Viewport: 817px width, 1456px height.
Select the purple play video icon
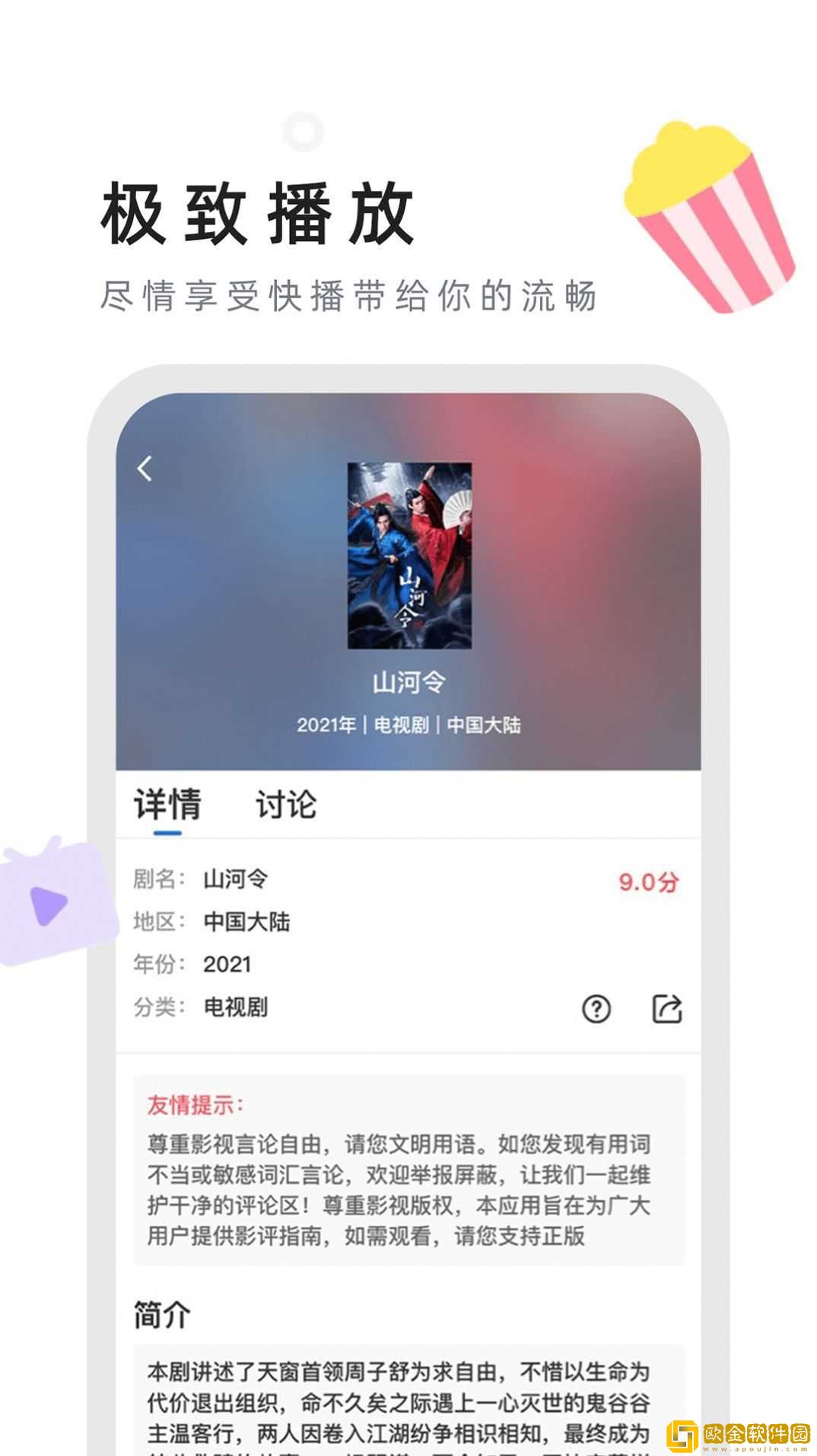46,905
